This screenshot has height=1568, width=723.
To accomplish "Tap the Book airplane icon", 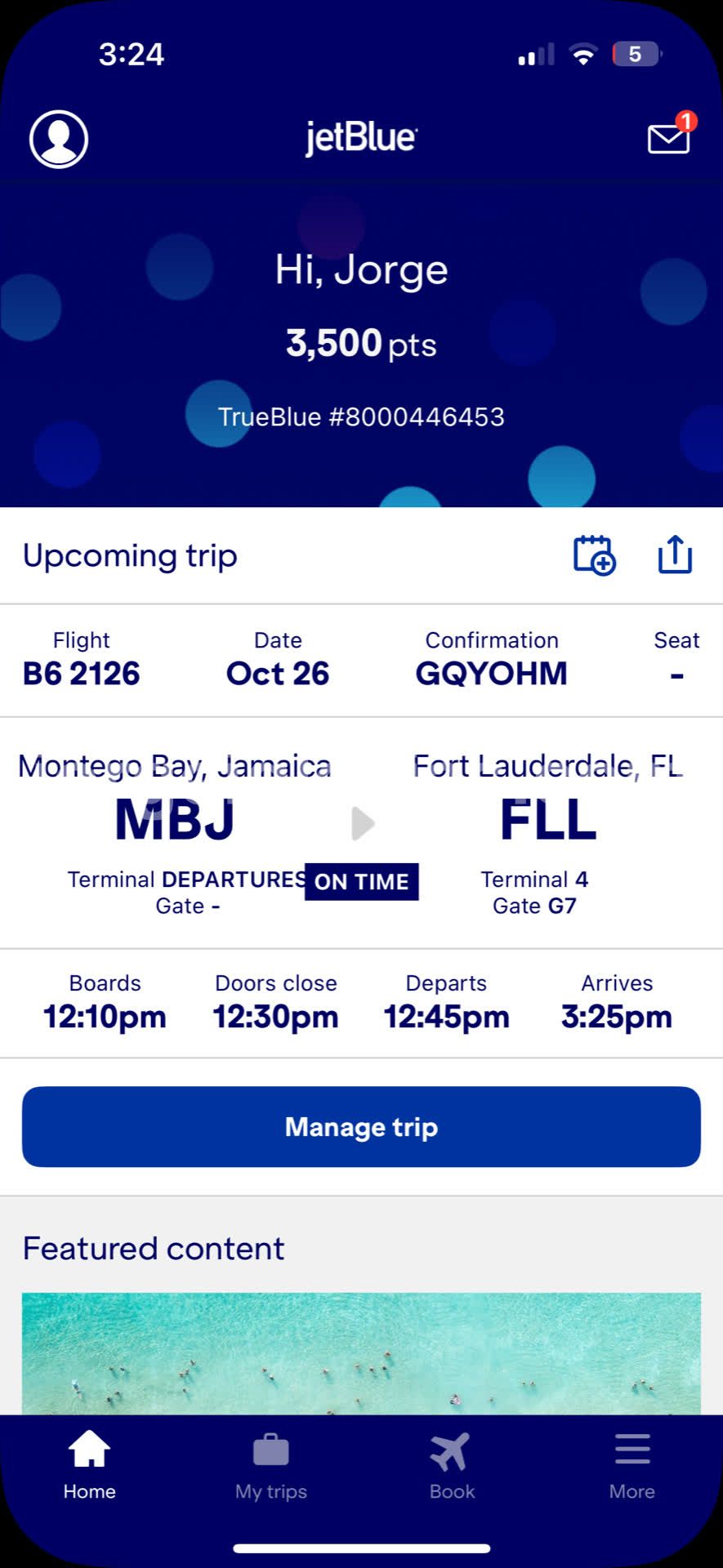I will [x=451, y=1447].
